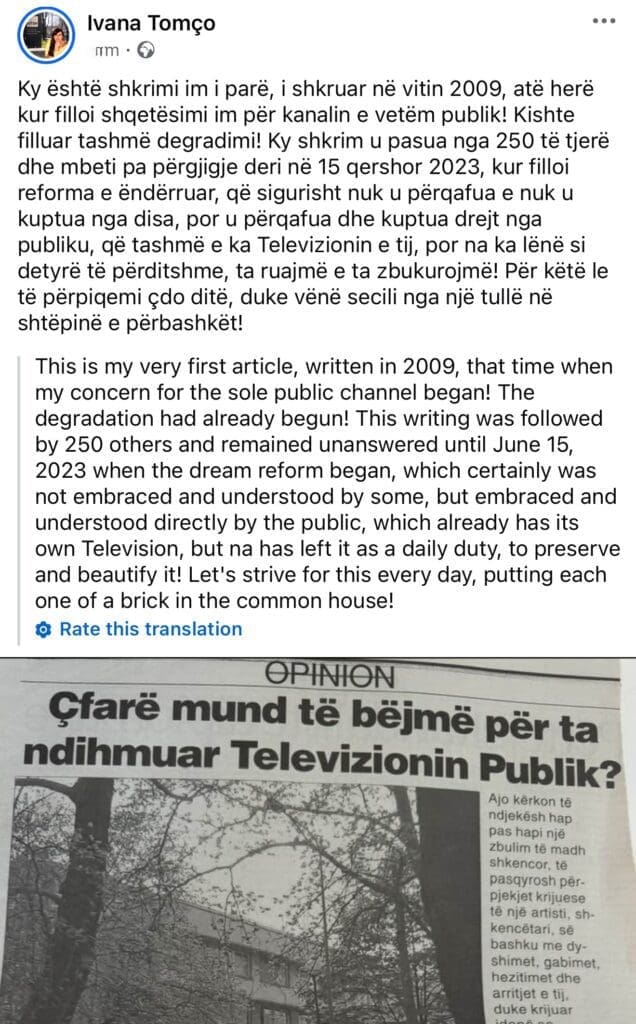Open the post's three-dot options menu
The image size is (636, 1024).
click(605, 21)
